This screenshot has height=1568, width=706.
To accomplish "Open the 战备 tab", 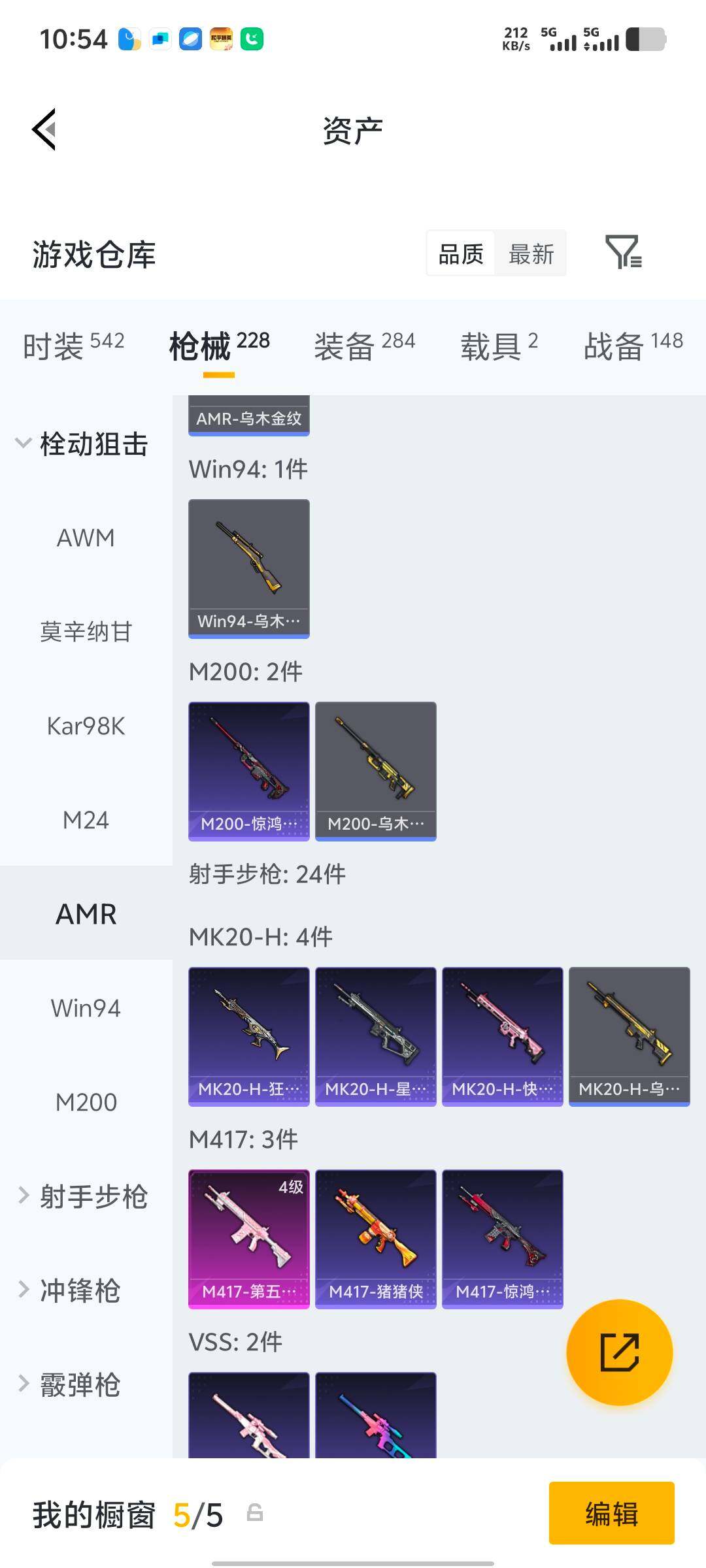I will coord(633,346).
